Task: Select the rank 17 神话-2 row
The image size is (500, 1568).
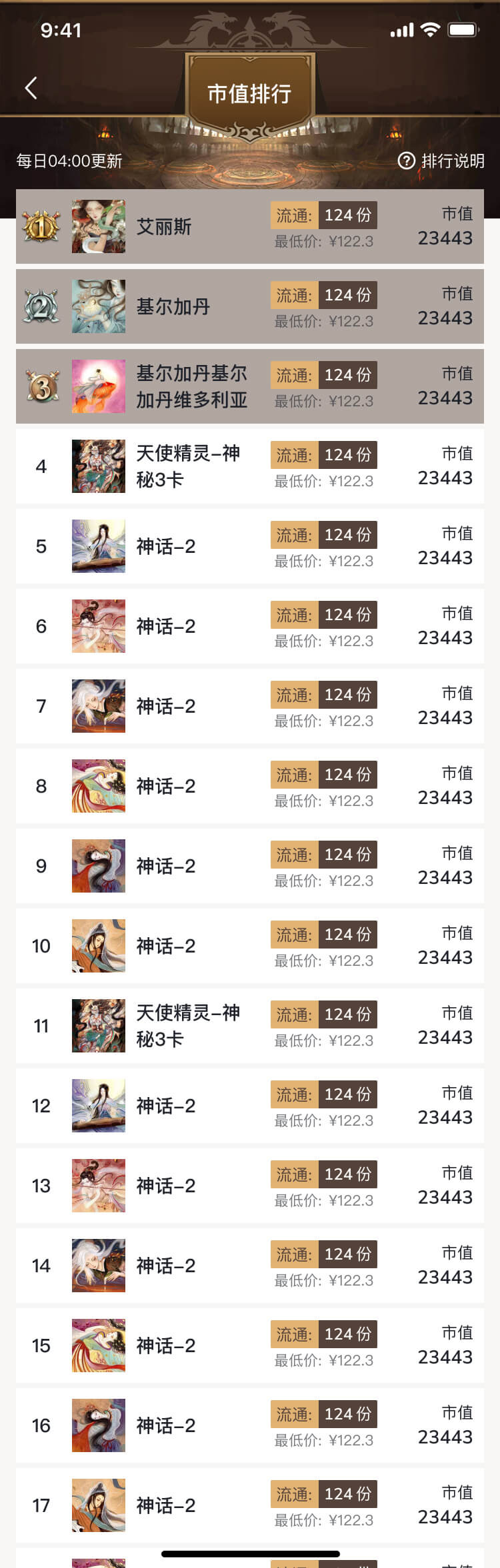Action: [x=250, y=1505]
